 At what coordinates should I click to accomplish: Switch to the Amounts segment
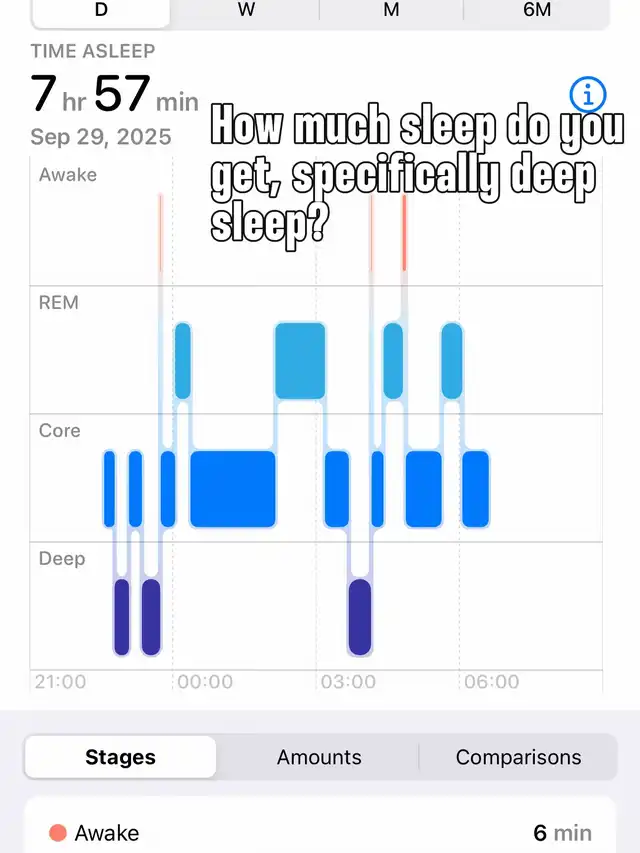[x=319, y=757]
